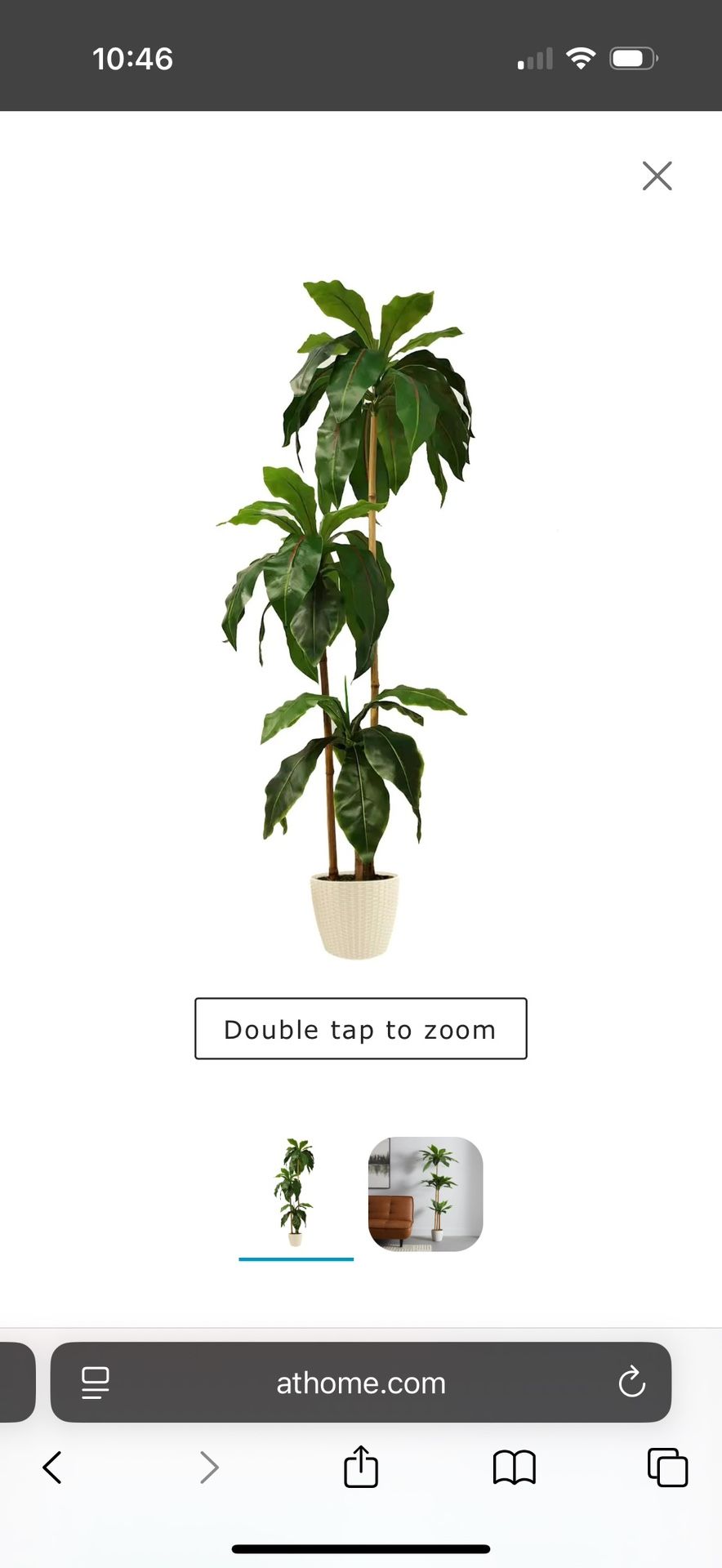Tap the Wi-Fi status icon
Viewport: 722px width, 1568px height.
(x=582, y=56)
